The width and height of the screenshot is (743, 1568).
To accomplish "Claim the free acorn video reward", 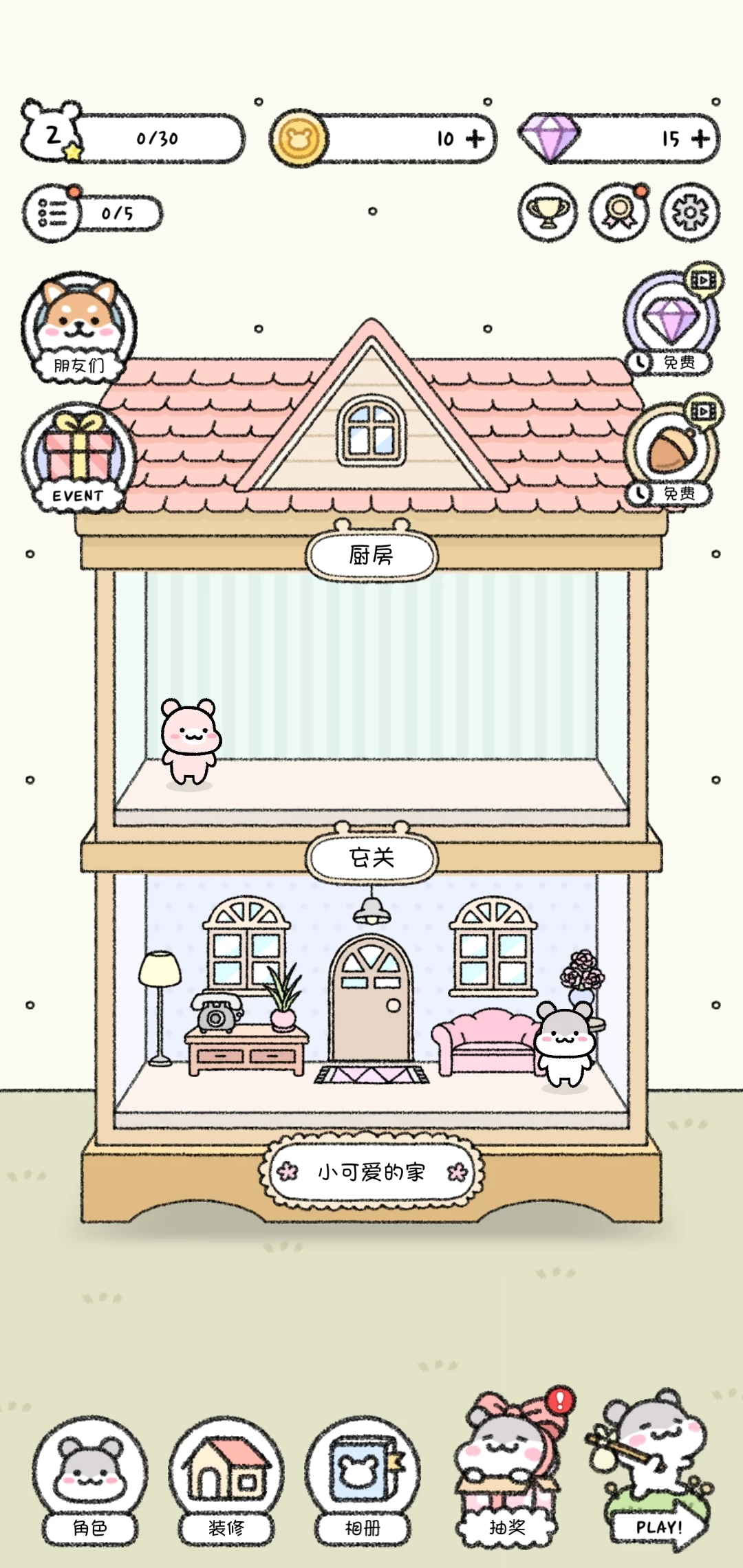I will [670, 452].
